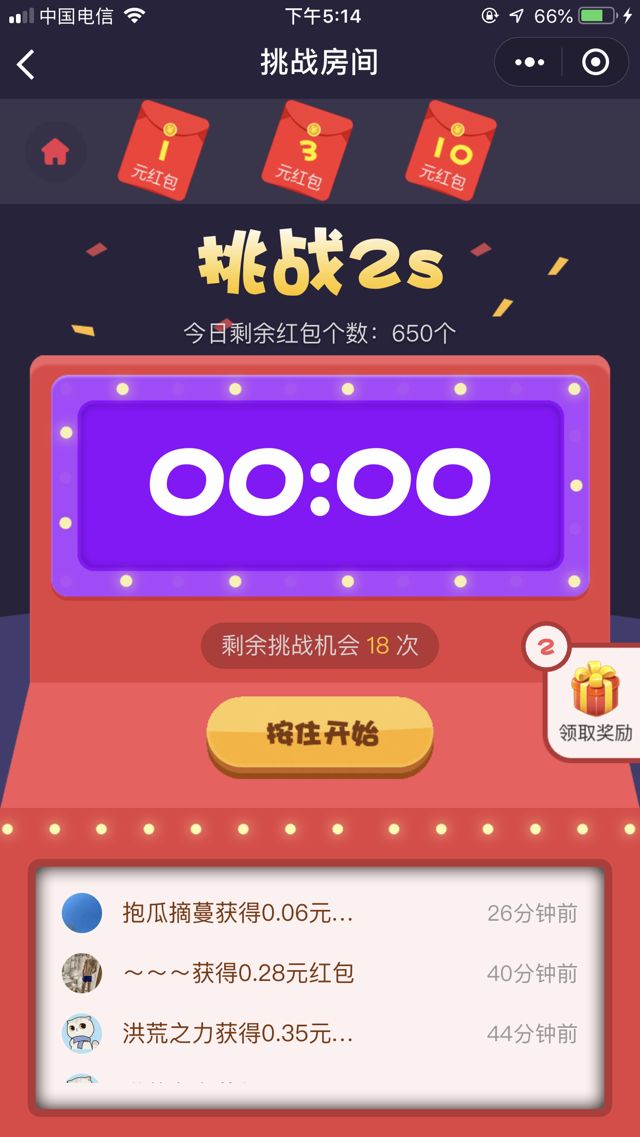Return to home via the house icon
Viewport: 640px width, 1137px height.
pos(55,152)
